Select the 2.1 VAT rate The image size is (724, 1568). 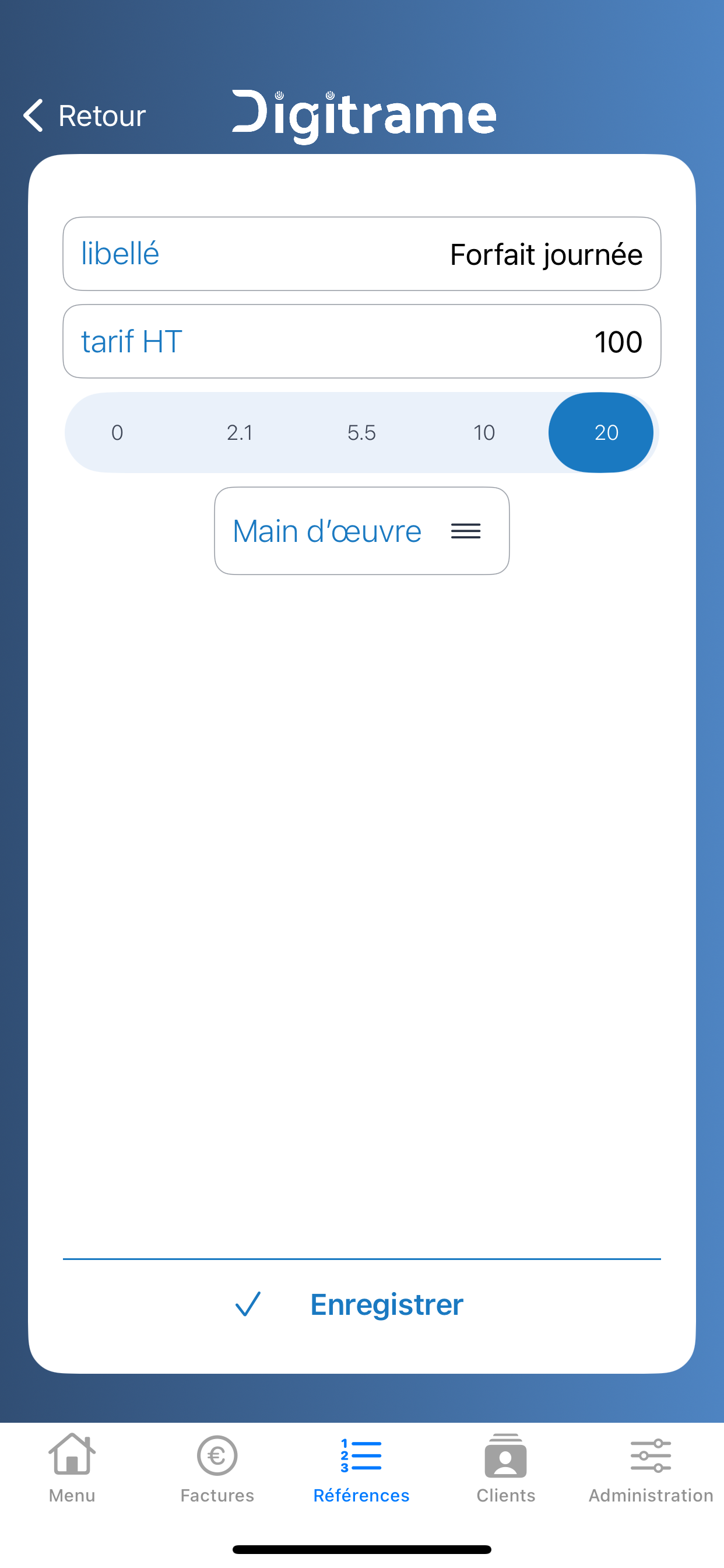click(x=240, y=432)
